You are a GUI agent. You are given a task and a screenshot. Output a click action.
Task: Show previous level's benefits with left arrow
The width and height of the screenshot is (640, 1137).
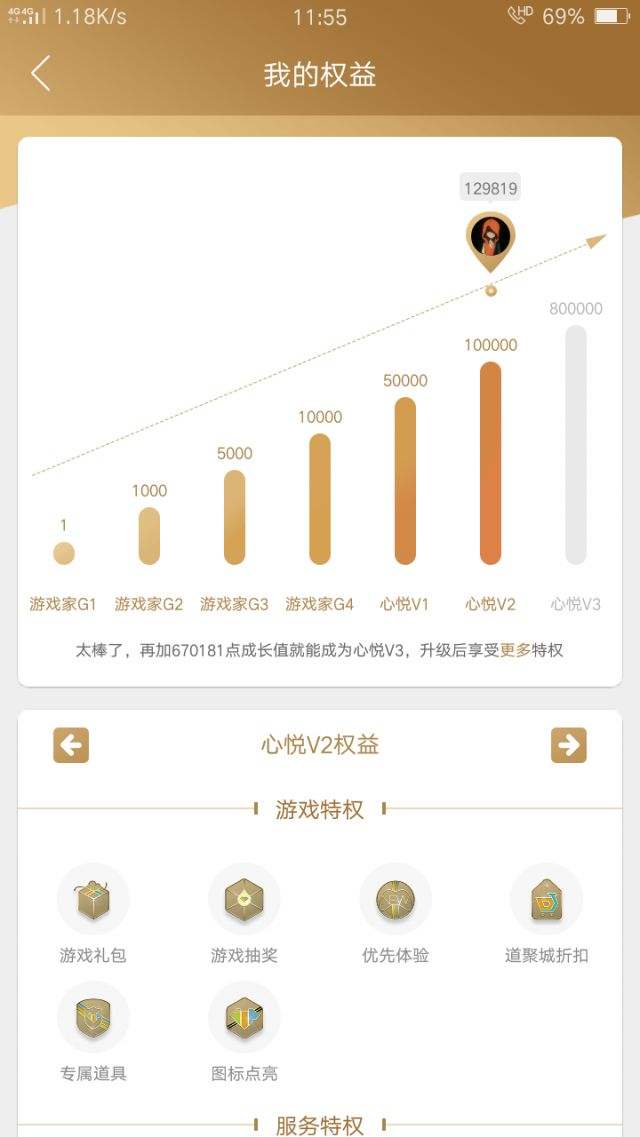pos(71,745)
